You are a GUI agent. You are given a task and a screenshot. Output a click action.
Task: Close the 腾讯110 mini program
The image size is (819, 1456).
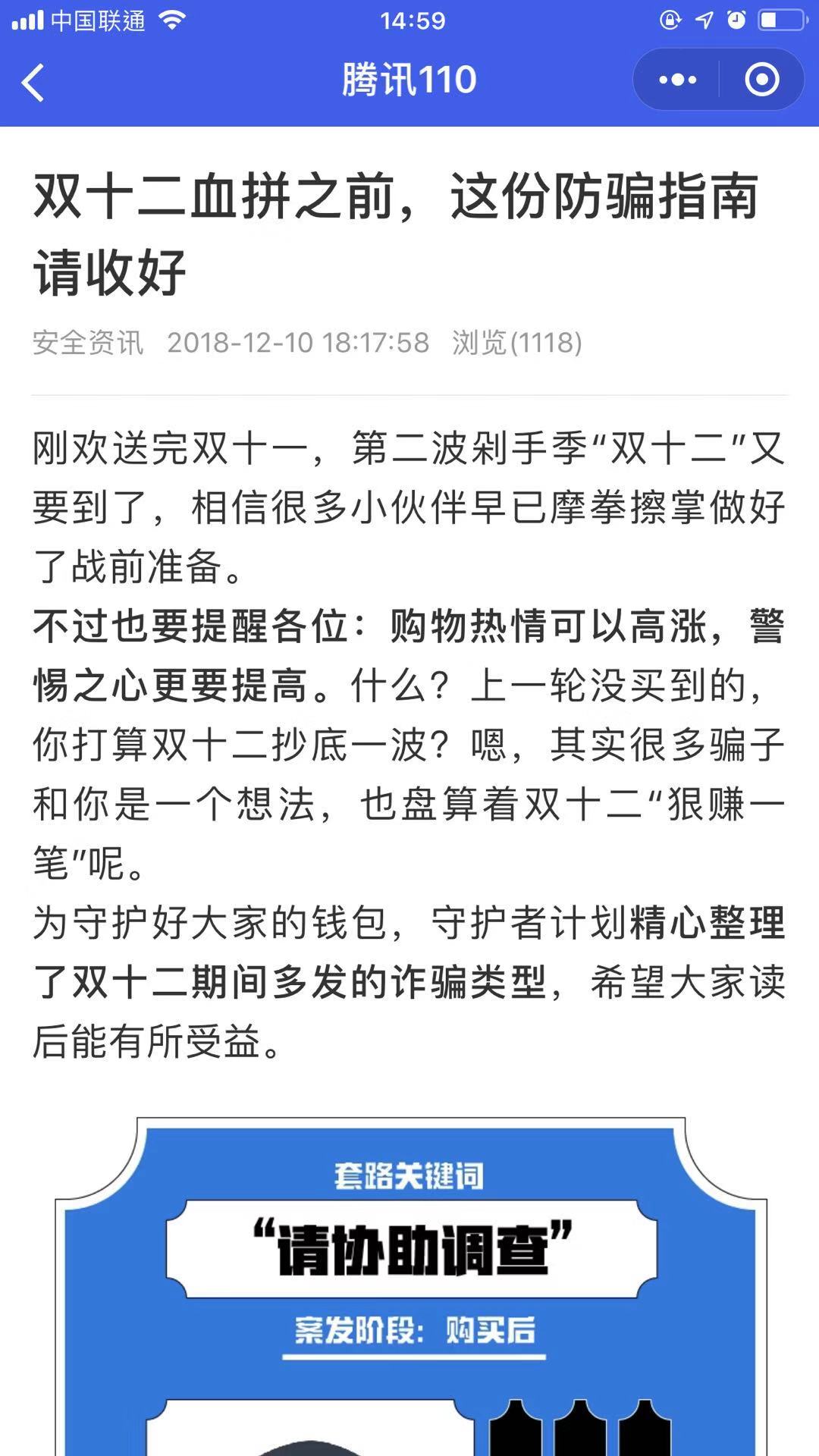point(761,80)
